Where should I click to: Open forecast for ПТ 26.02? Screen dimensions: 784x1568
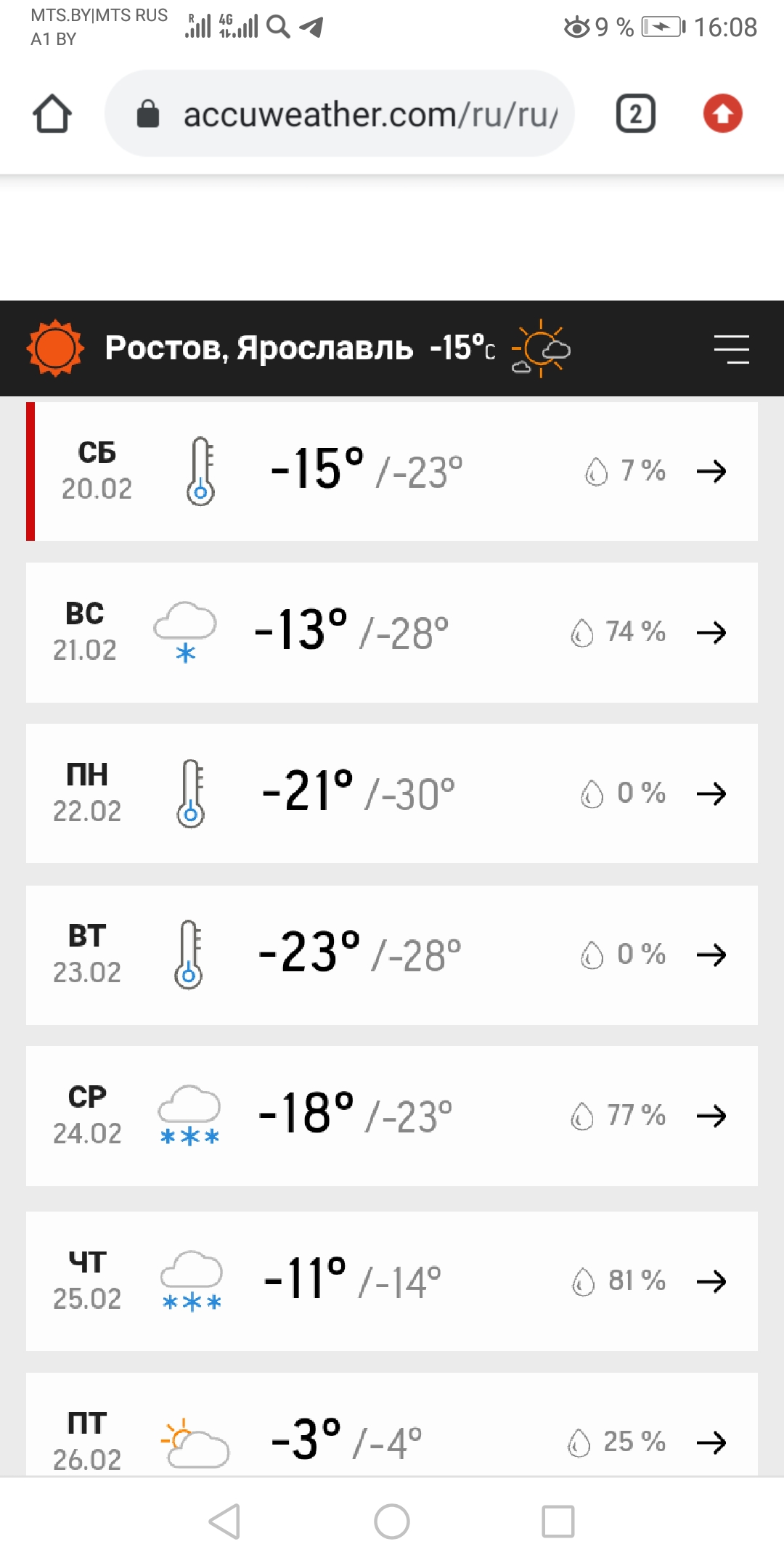[x=392, y=1424]
